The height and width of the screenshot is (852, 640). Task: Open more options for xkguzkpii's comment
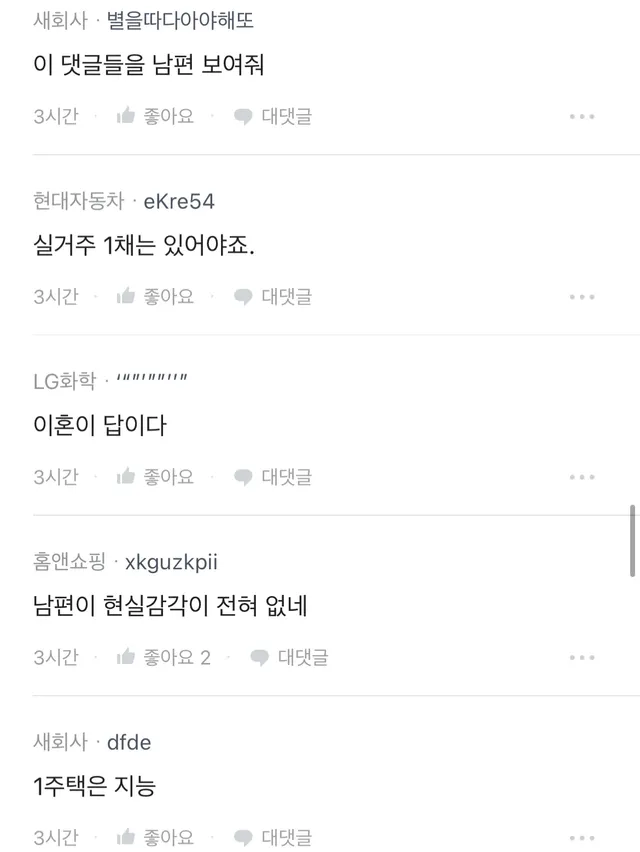pos(582,657)
